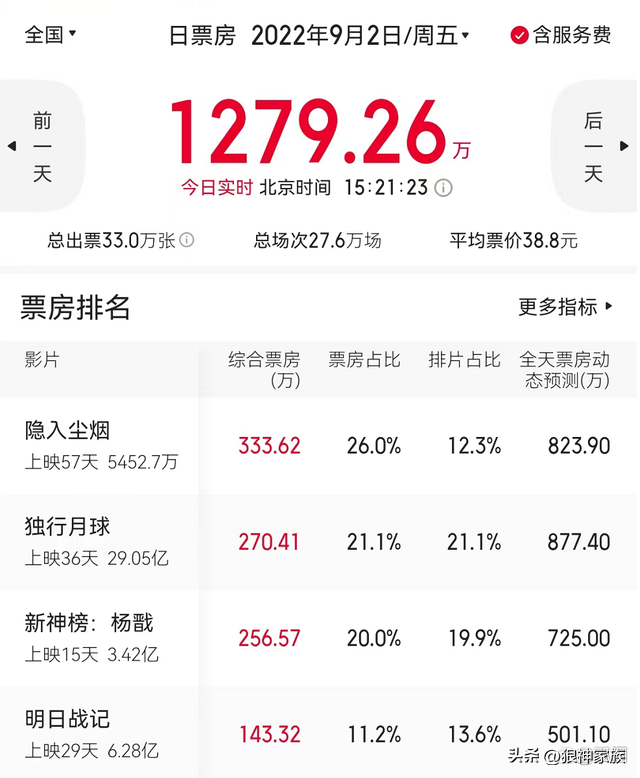Tap the info icon next to 总出票
Screen dimensions: 640x778
point(187,240)
